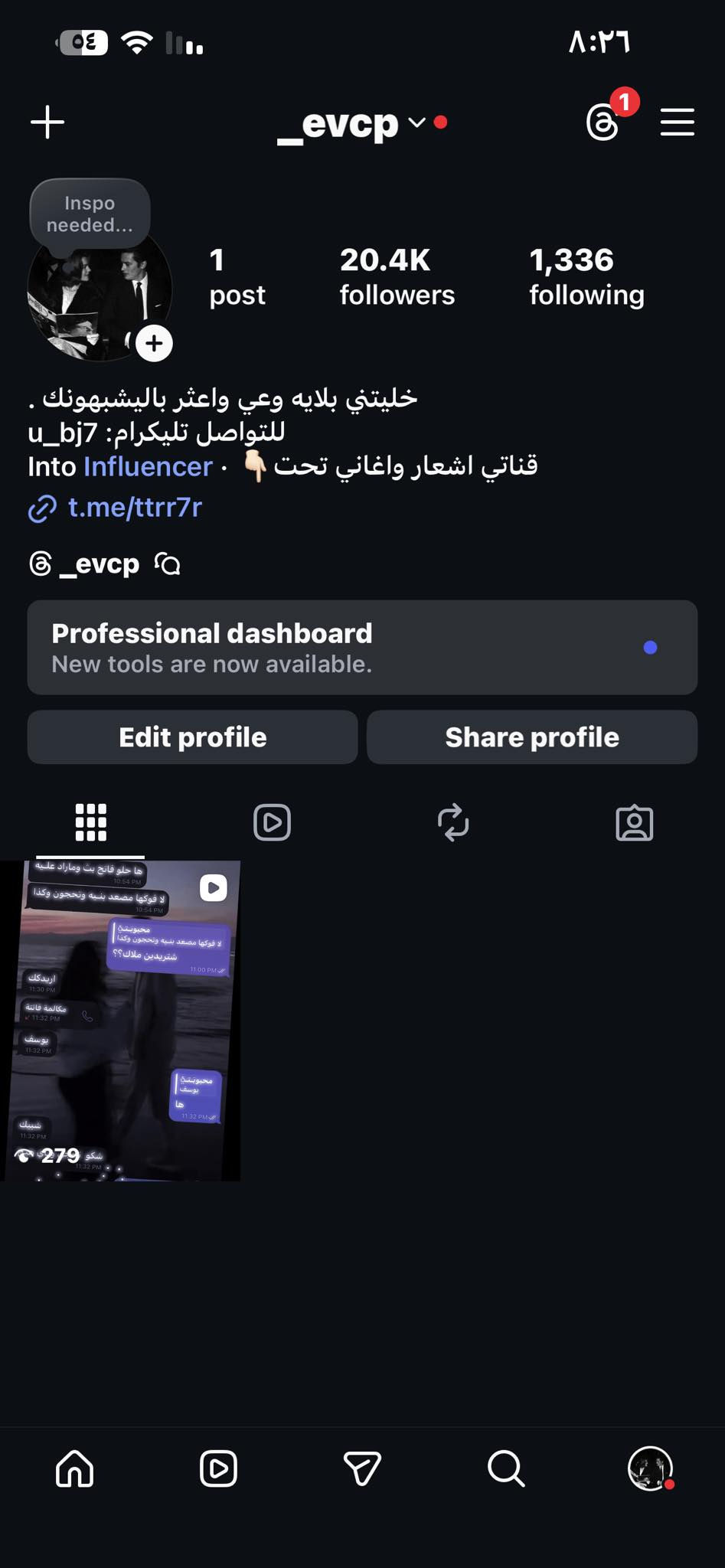Tap Edit profile button
The image size is (725, 1568).
click(192, 737)
